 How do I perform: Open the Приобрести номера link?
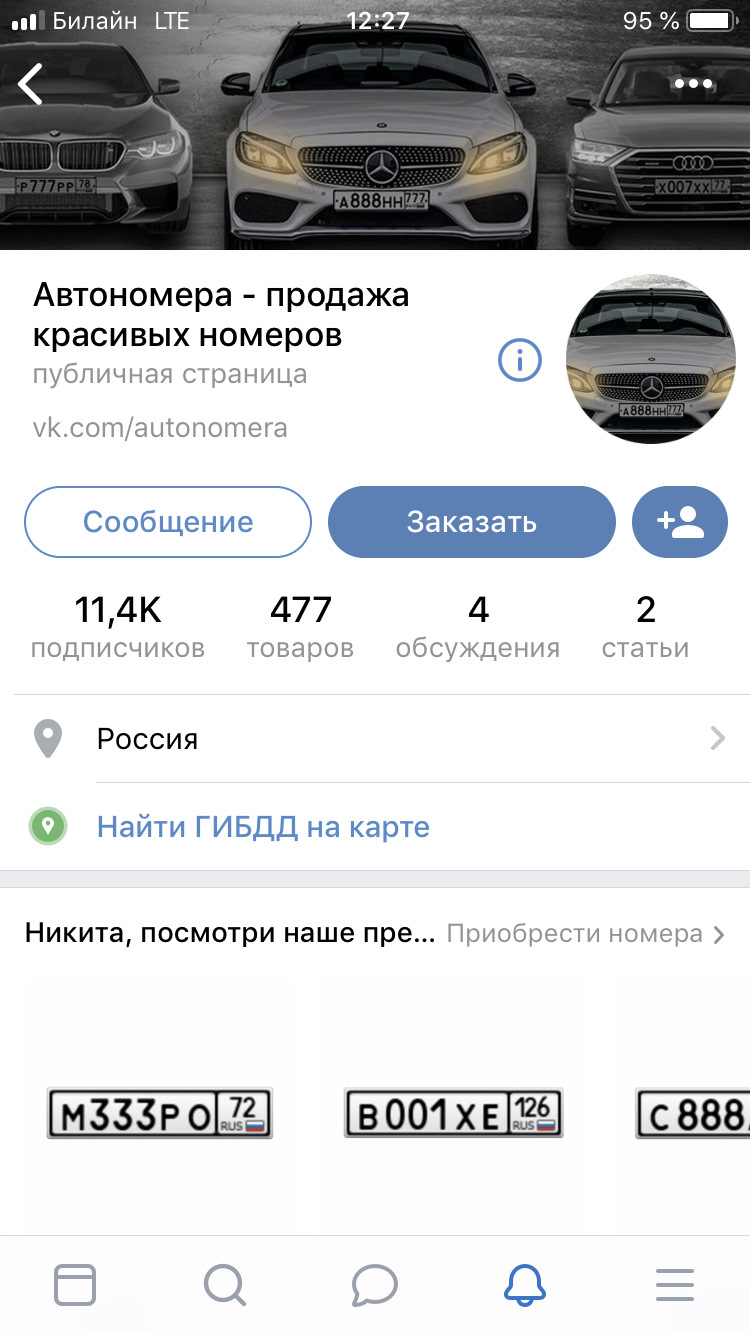coord(585,934)
